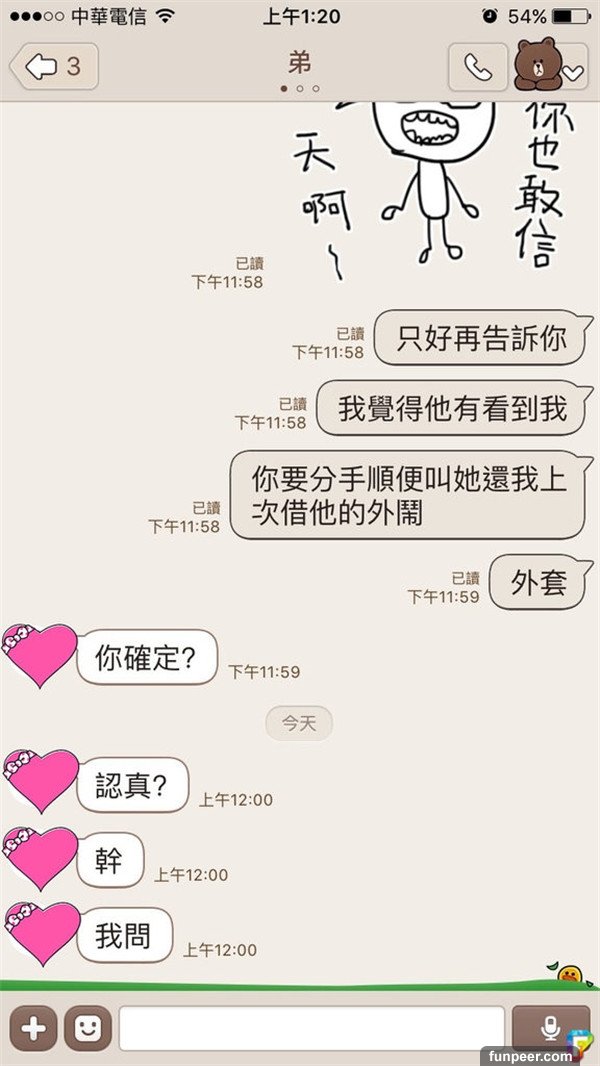The height and width of the screenshot is (1066, 600).
Task: Record a voice message
Action: pyautogui.click(x=549, y=1026)
